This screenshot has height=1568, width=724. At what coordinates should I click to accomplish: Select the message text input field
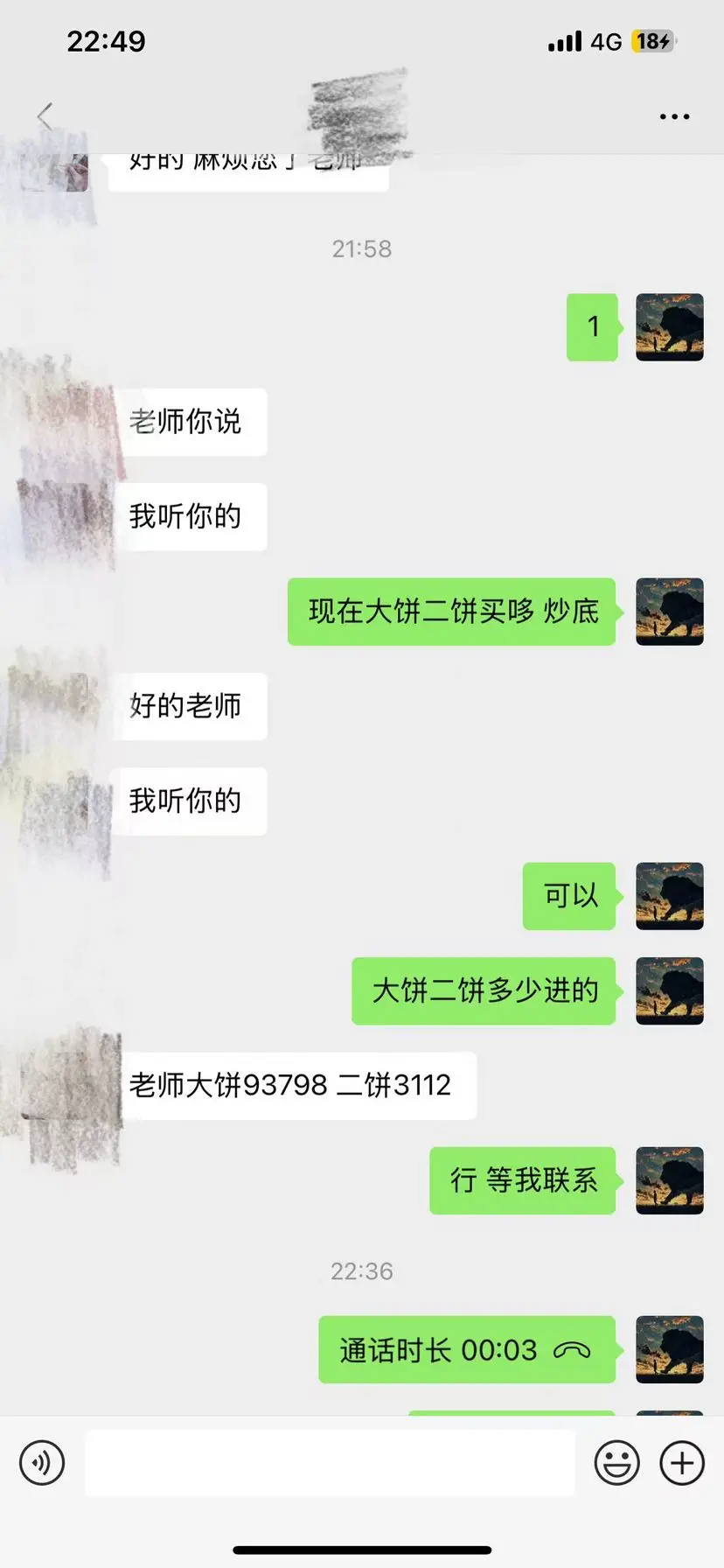pyautogui.click(x=329, y=1462)
